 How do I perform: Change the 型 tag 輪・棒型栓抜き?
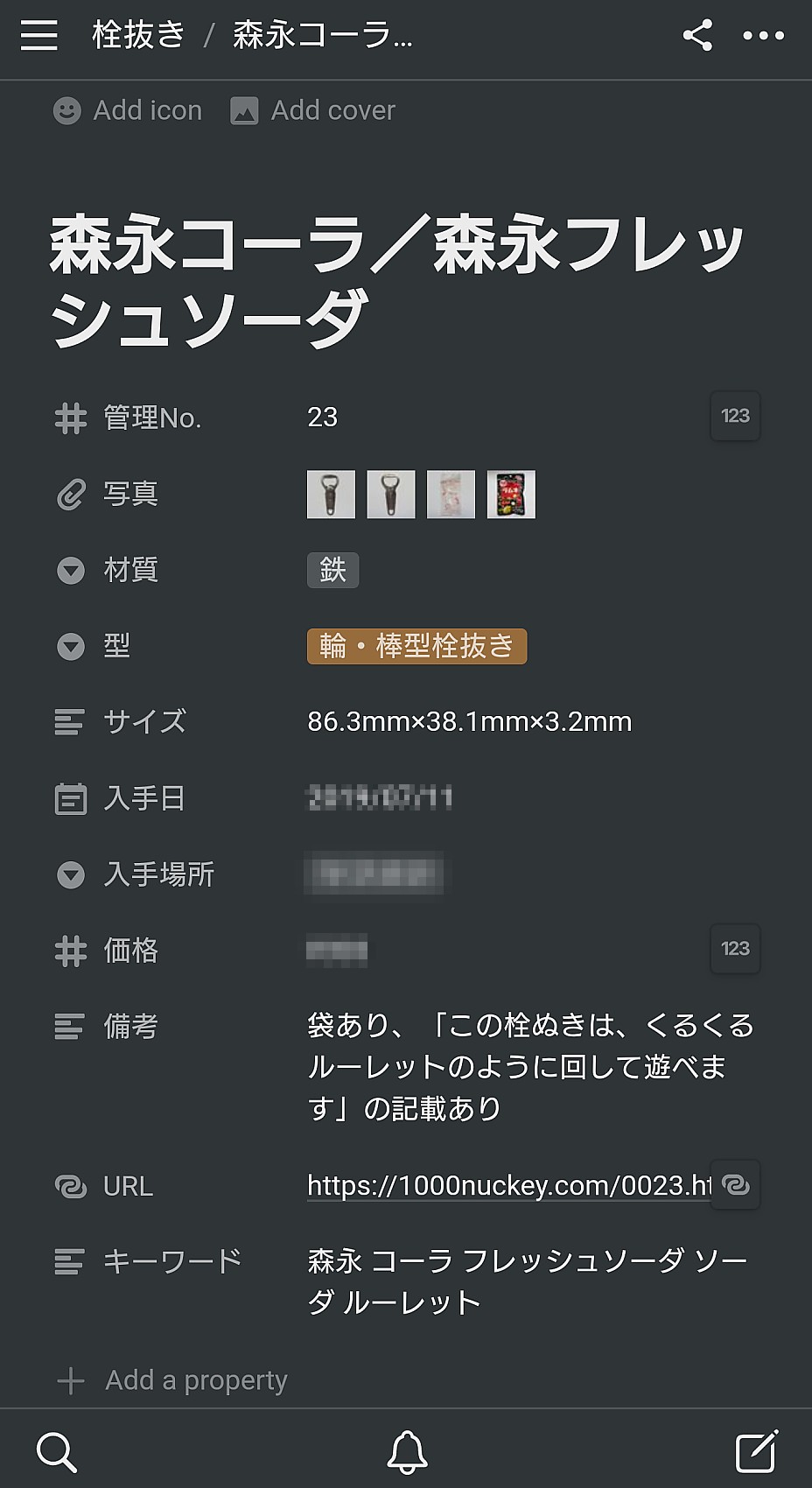click(416, 646)
